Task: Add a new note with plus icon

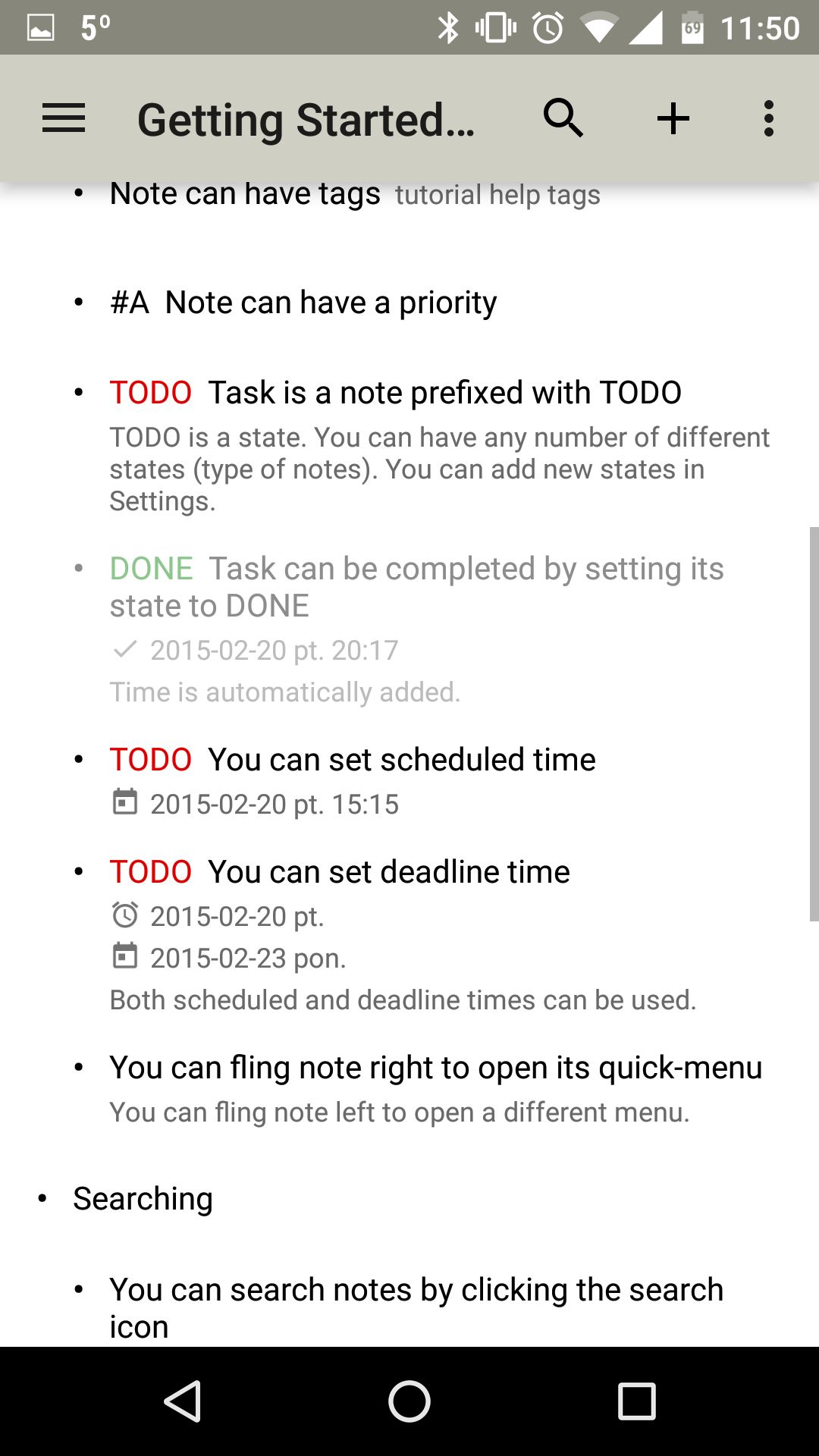Action: (x=673, y=118)
